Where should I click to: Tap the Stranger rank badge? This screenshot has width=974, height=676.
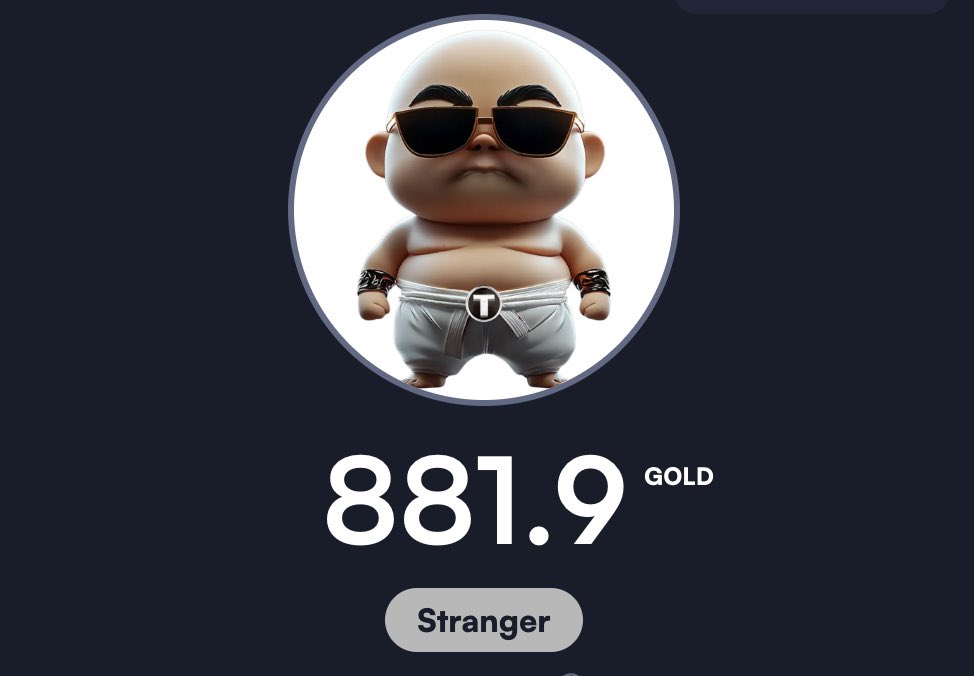click(x=483, y=621)
